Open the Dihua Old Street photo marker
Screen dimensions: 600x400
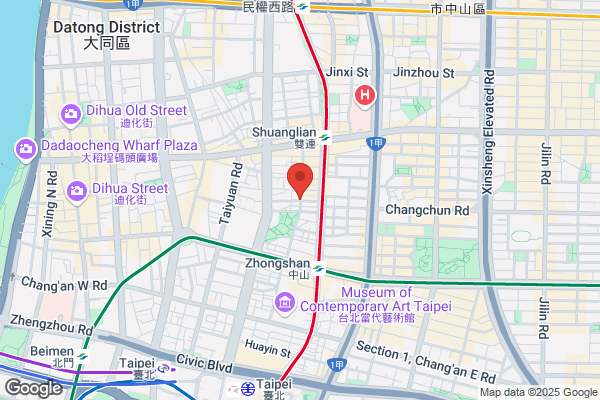point(71,115)
